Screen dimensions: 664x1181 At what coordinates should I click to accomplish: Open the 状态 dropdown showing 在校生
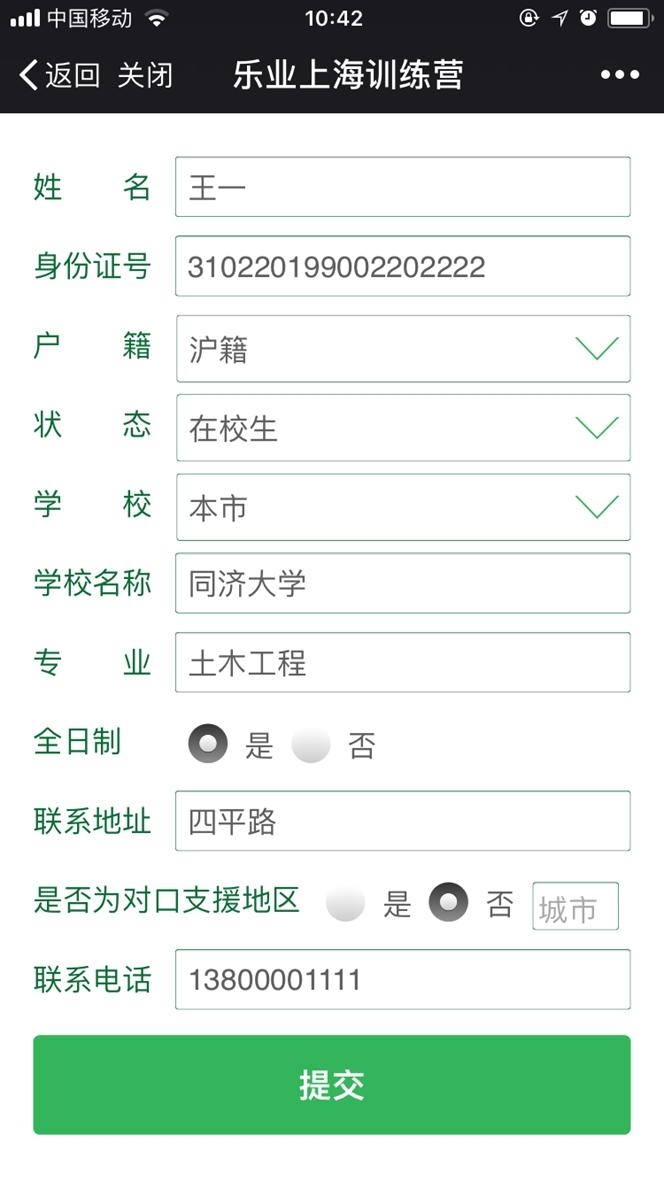tap(404, 428)
